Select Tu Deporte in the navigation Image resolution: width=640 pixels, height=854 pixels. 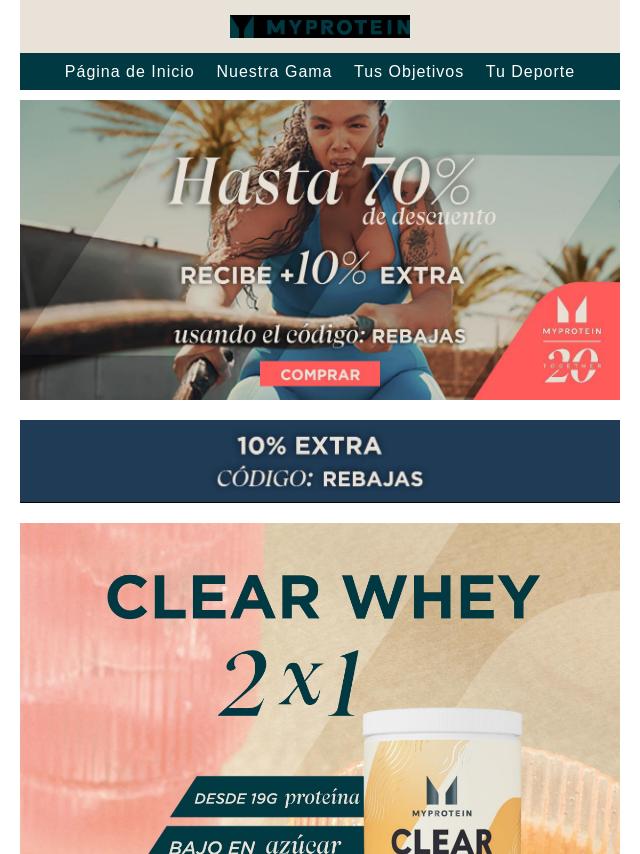tap(530, 72)
